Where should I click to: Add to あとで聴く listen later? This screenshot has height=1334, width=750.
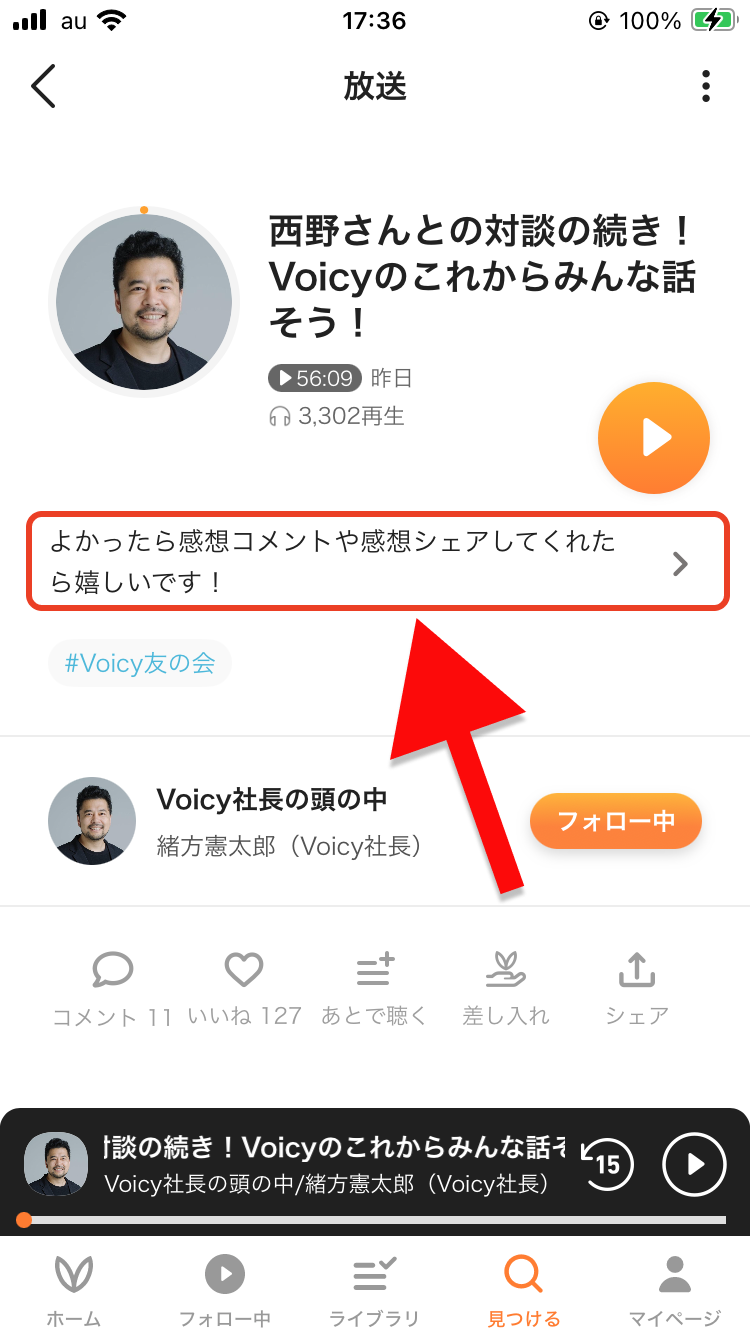coord(375,988)
